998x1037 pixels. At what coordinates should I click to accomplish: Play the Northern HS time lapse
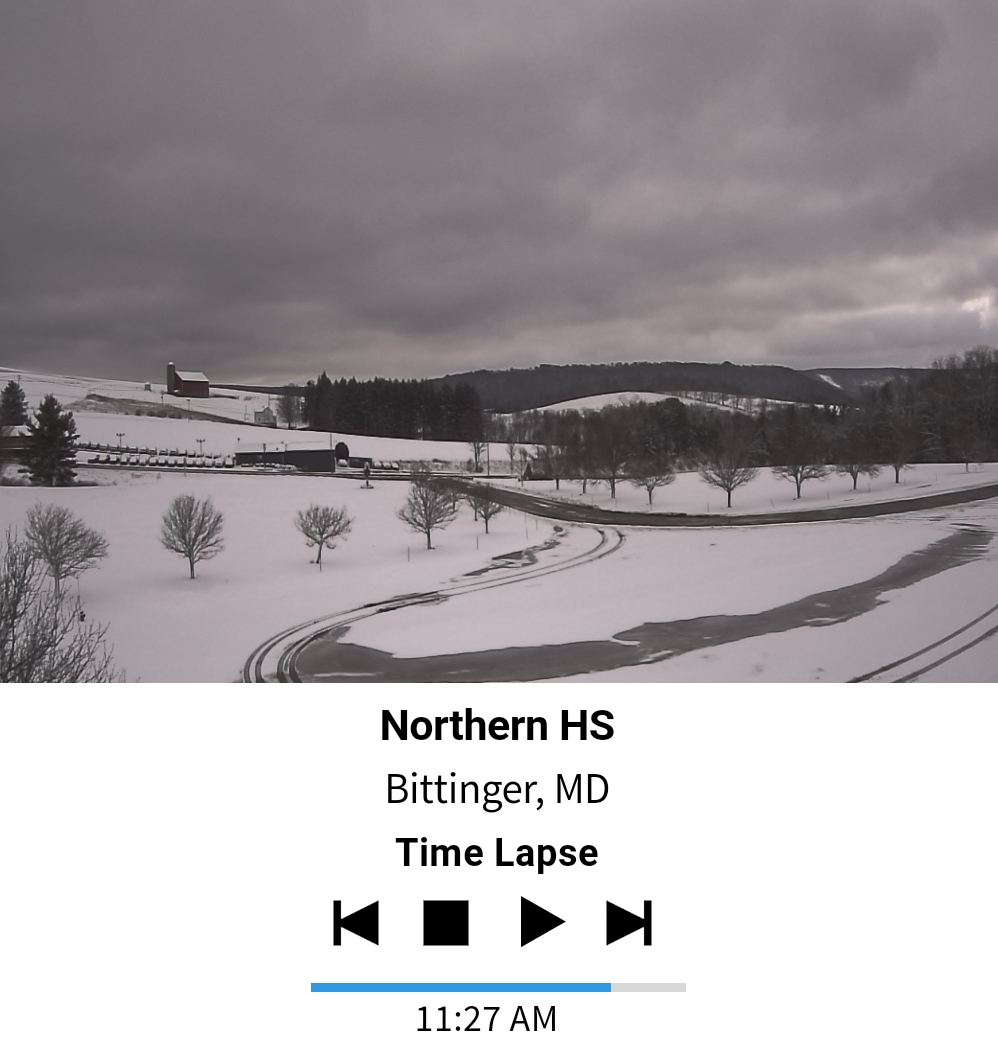pos(542,922)
